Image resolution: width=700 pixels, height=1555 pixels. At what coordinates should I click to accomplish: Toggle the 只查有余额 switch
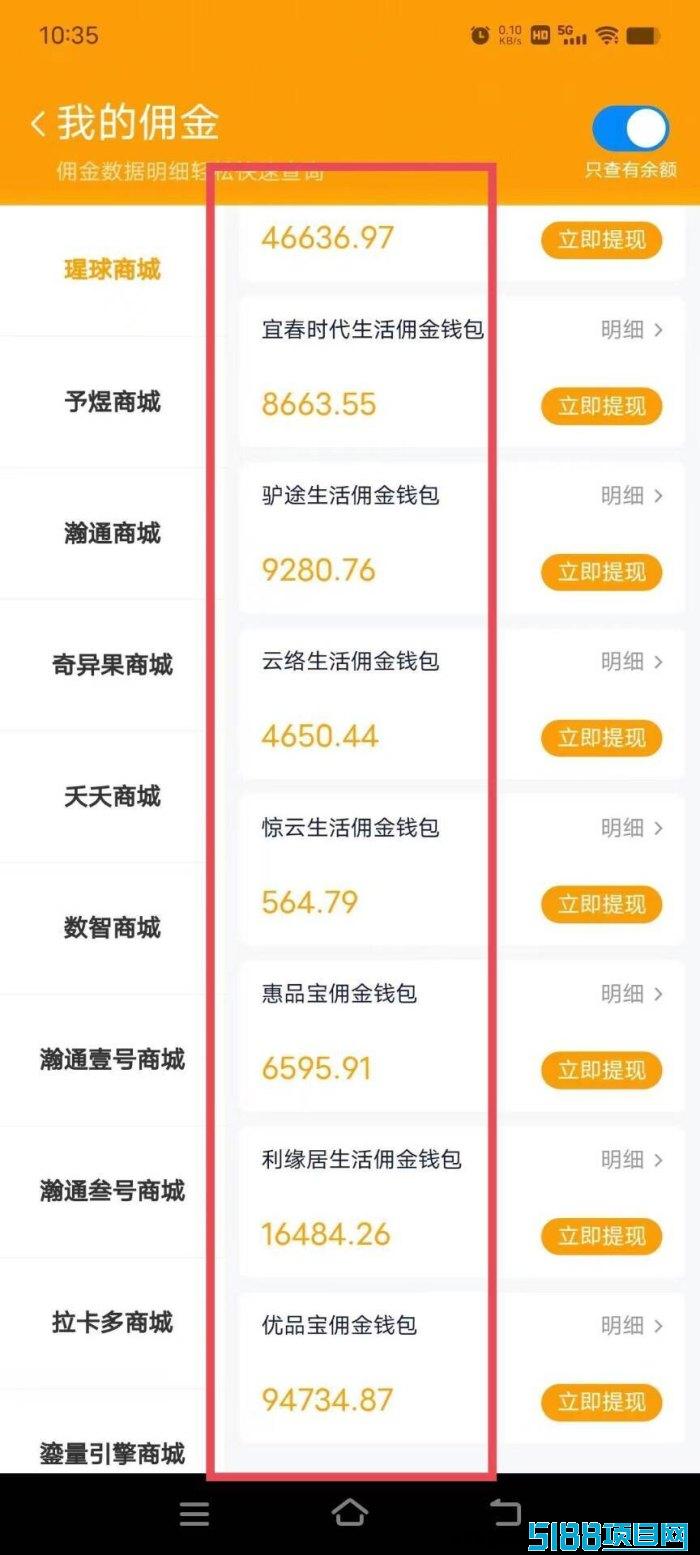click(x=631, y=129)
